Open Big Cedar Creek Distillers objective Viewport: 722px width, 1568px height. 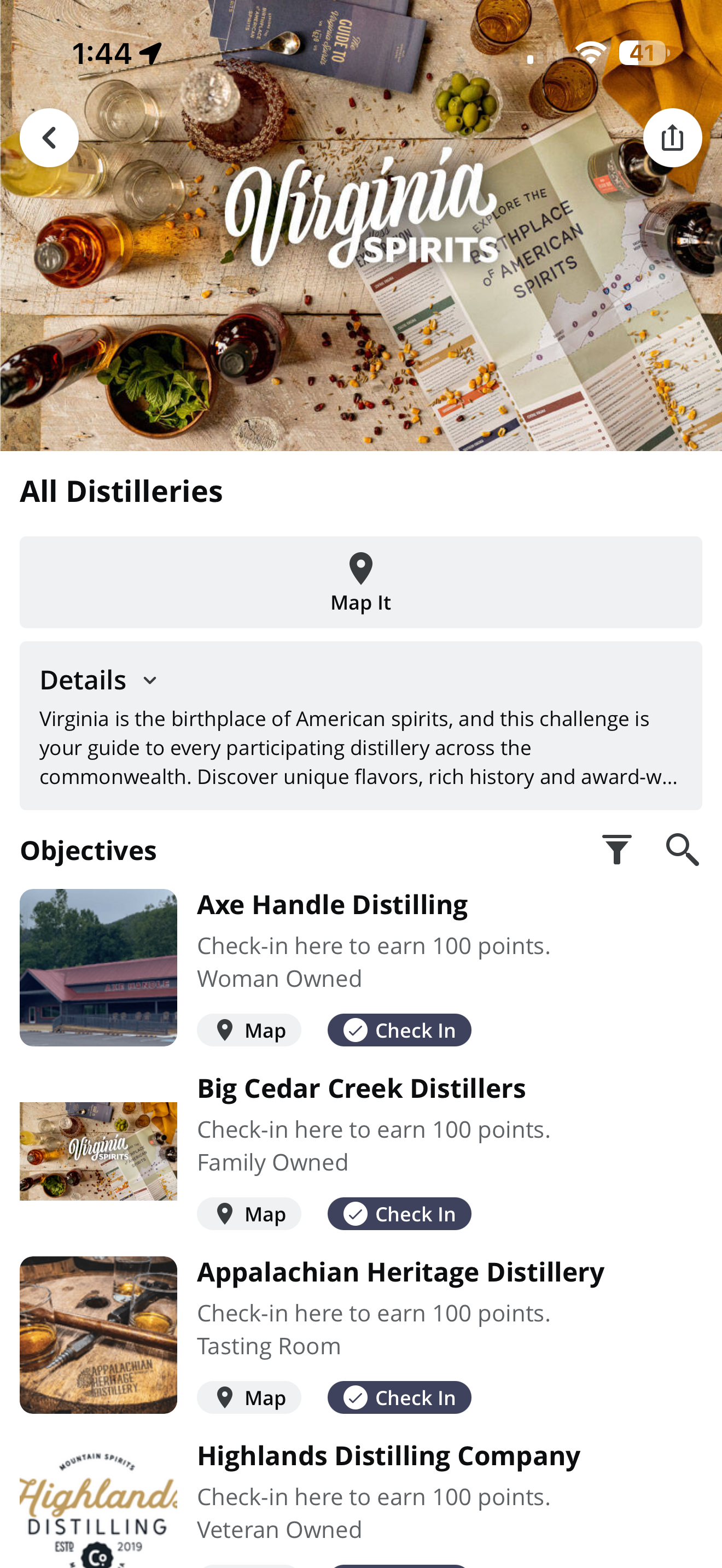tap(361, 1089)
